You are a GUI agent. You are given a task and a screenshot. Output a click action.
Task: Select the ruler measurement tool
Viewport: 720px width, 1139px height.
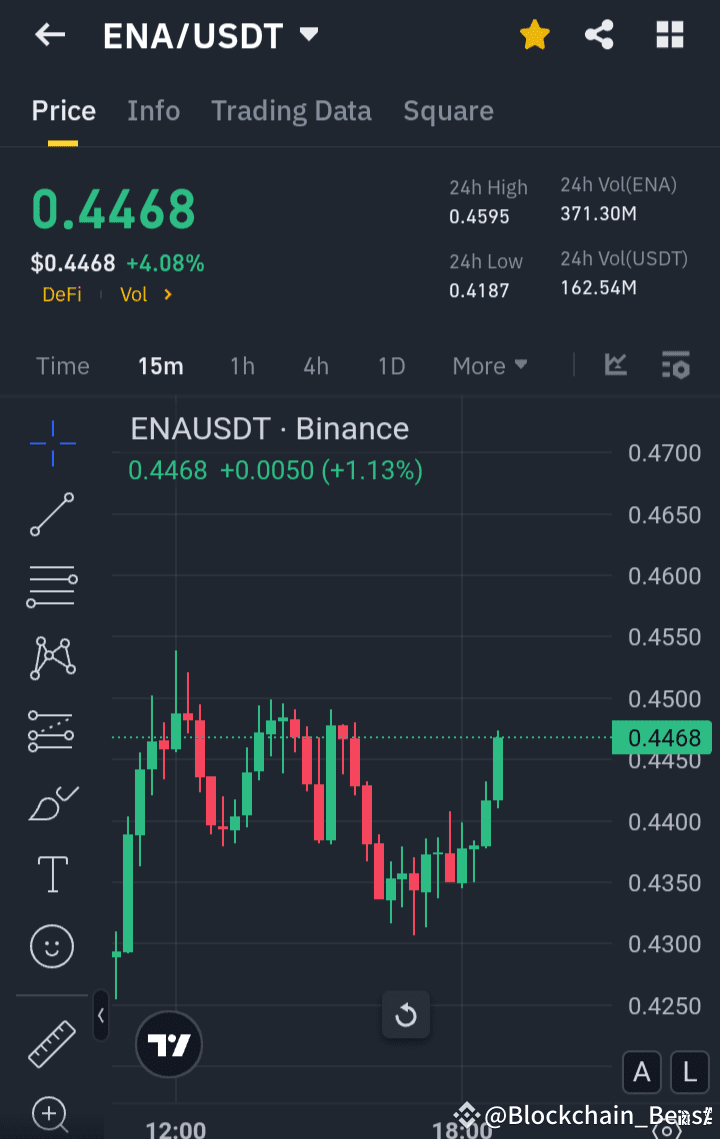(51, 1042)
